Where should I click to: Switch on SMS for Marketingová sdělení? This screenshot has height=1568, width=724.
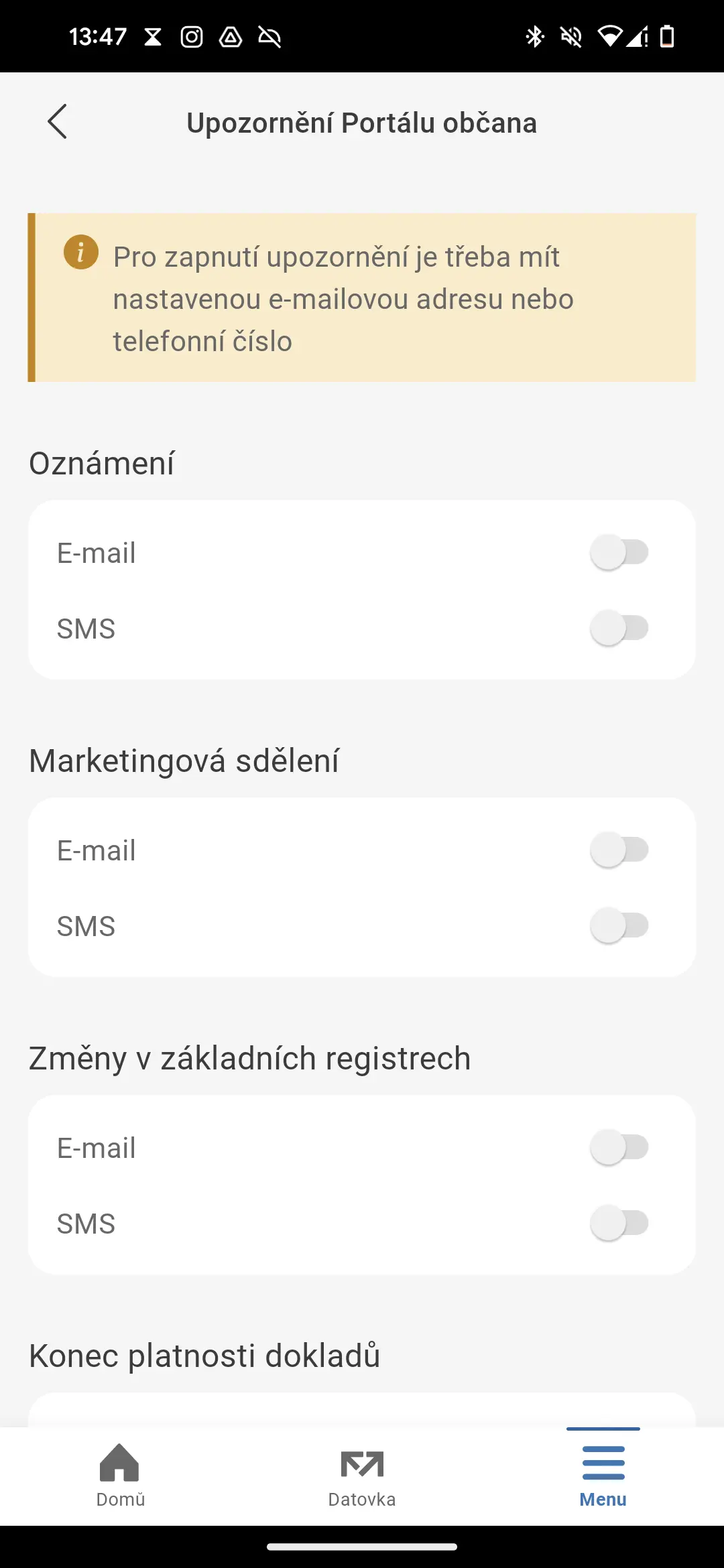[x=619, y=926]
